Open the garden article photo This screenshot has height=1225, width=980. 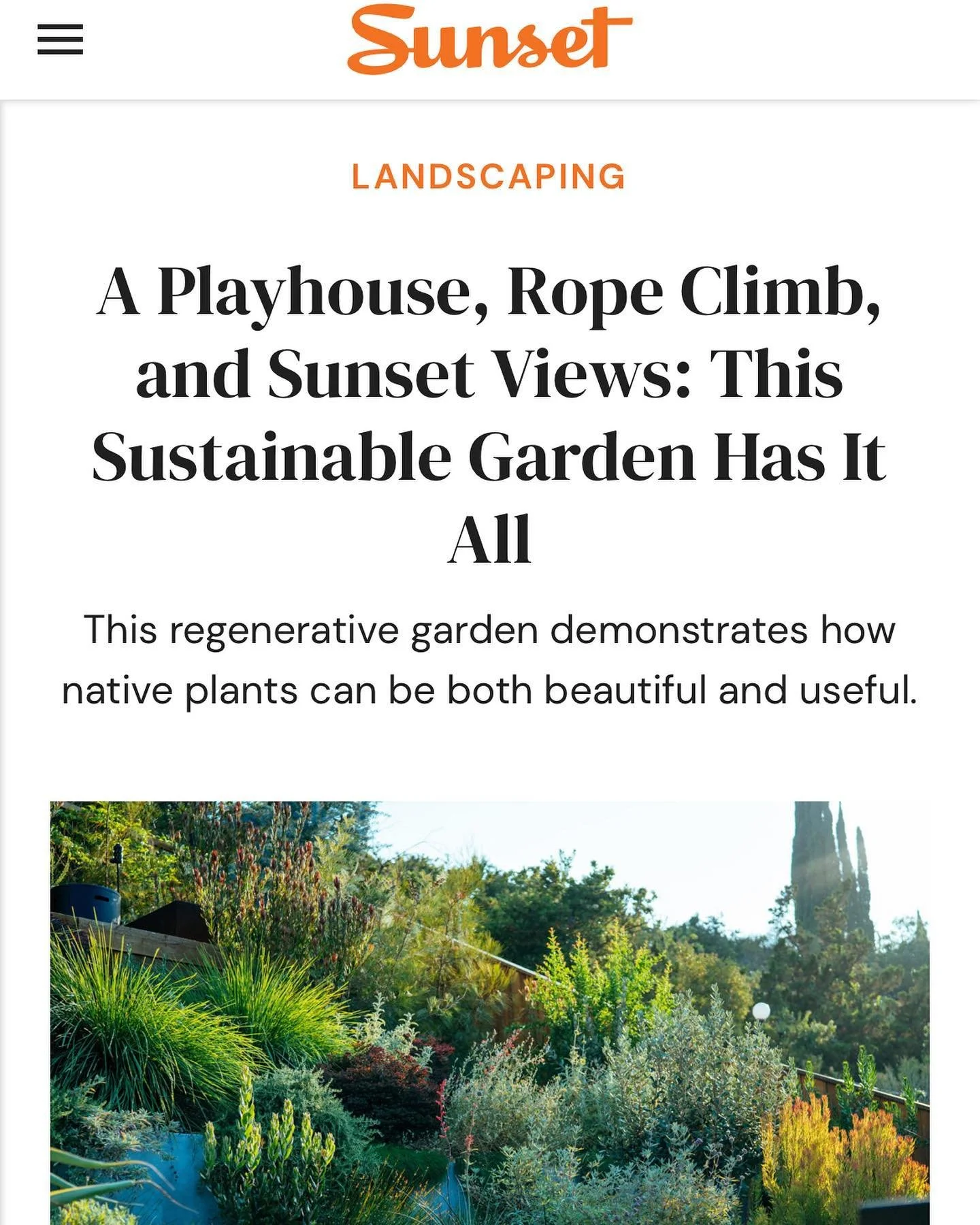[490, 1013]
